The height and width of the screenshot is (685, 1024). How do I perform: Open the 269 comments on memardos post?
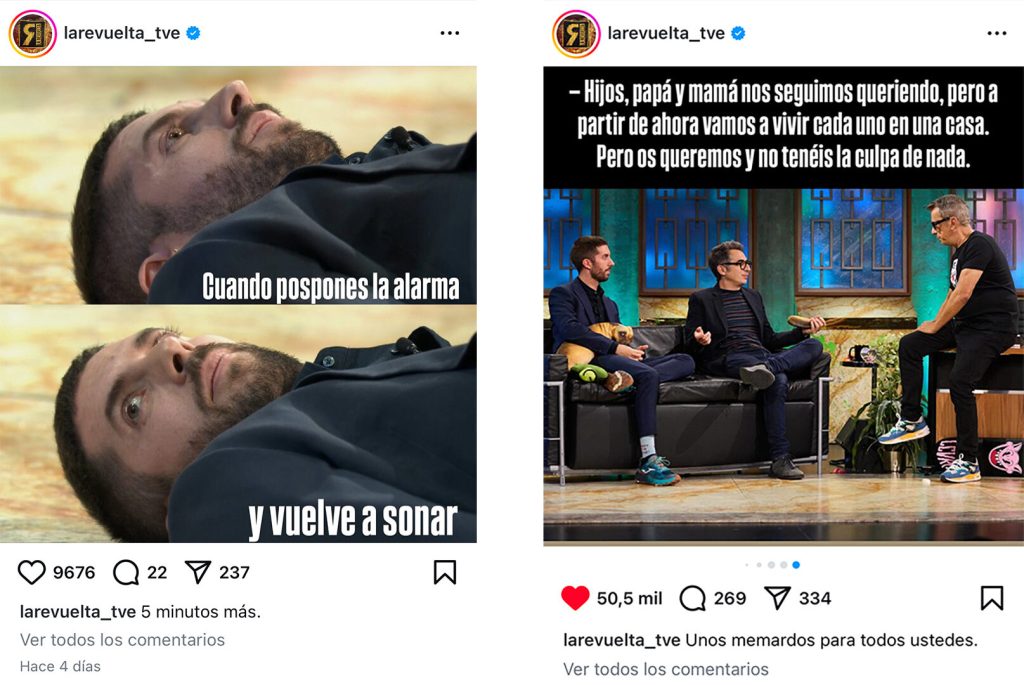click(x=693, y=598)
